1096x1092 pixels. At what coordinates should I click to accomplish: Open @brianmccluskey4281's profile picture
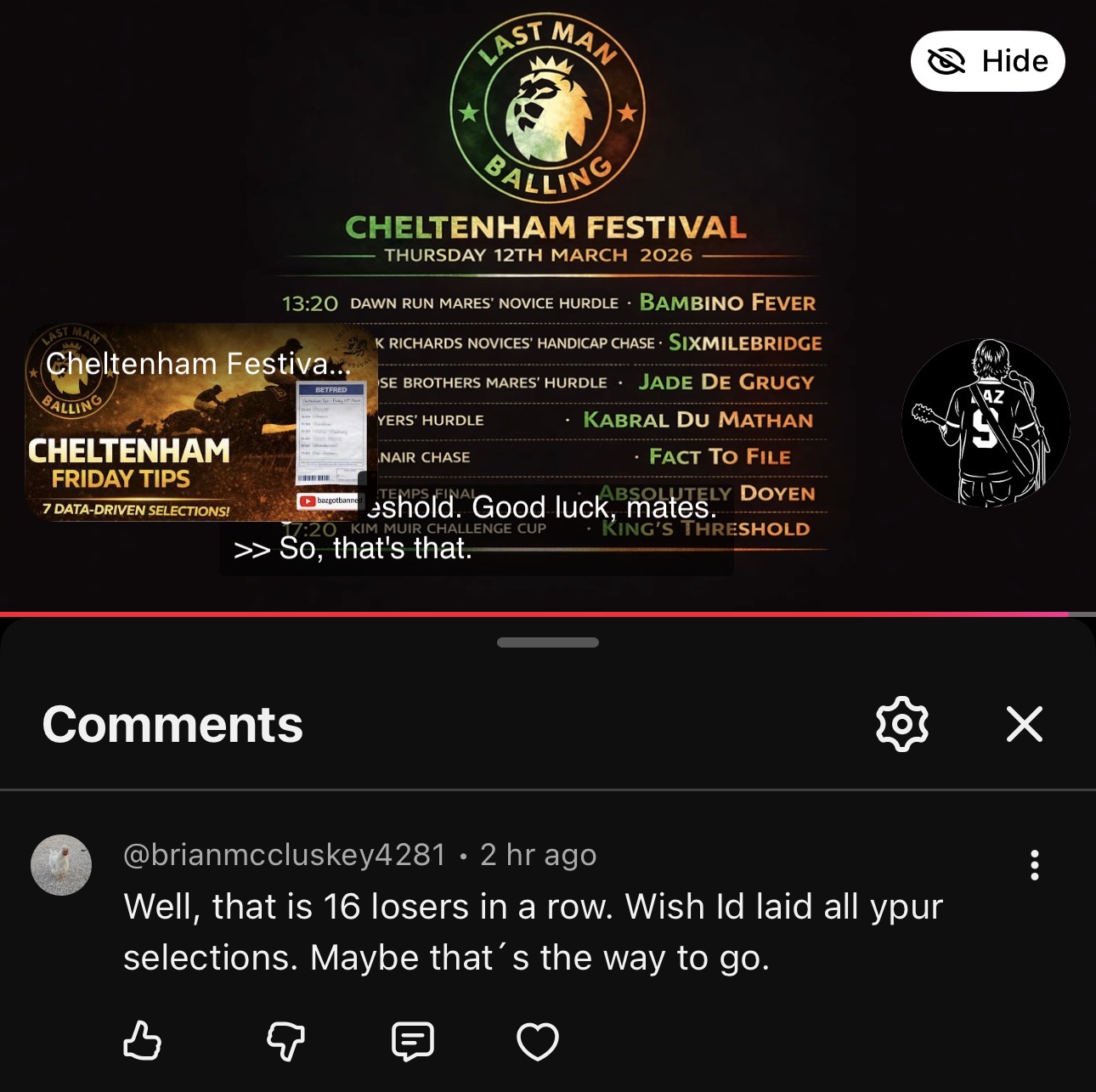tap(61, 865)
